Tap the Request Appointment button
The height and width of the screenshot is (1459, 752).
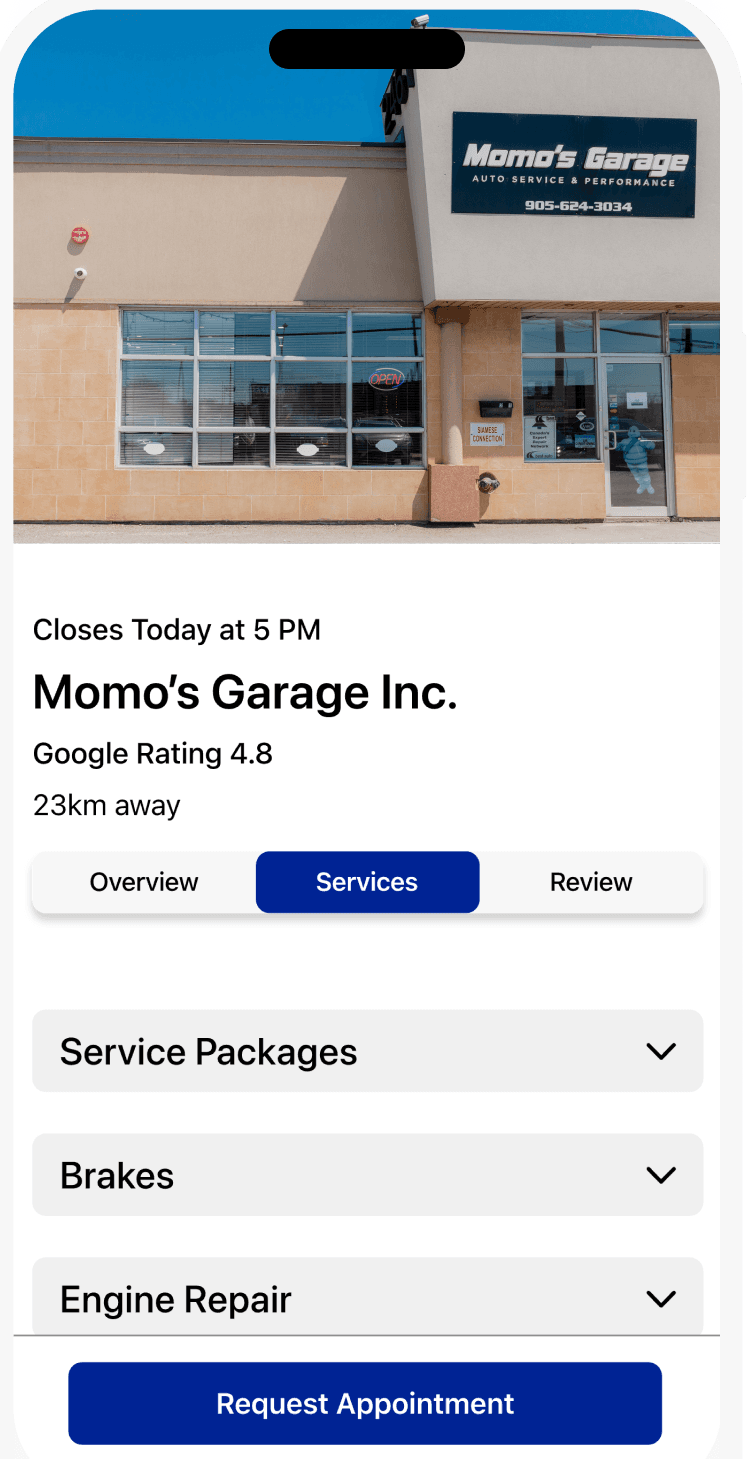(365, 1403)
